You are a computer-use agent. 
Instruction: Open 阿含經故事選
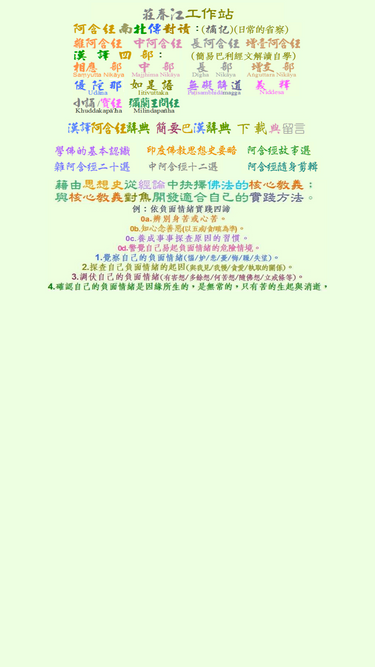pyautogui.click(x=279, y=150)
